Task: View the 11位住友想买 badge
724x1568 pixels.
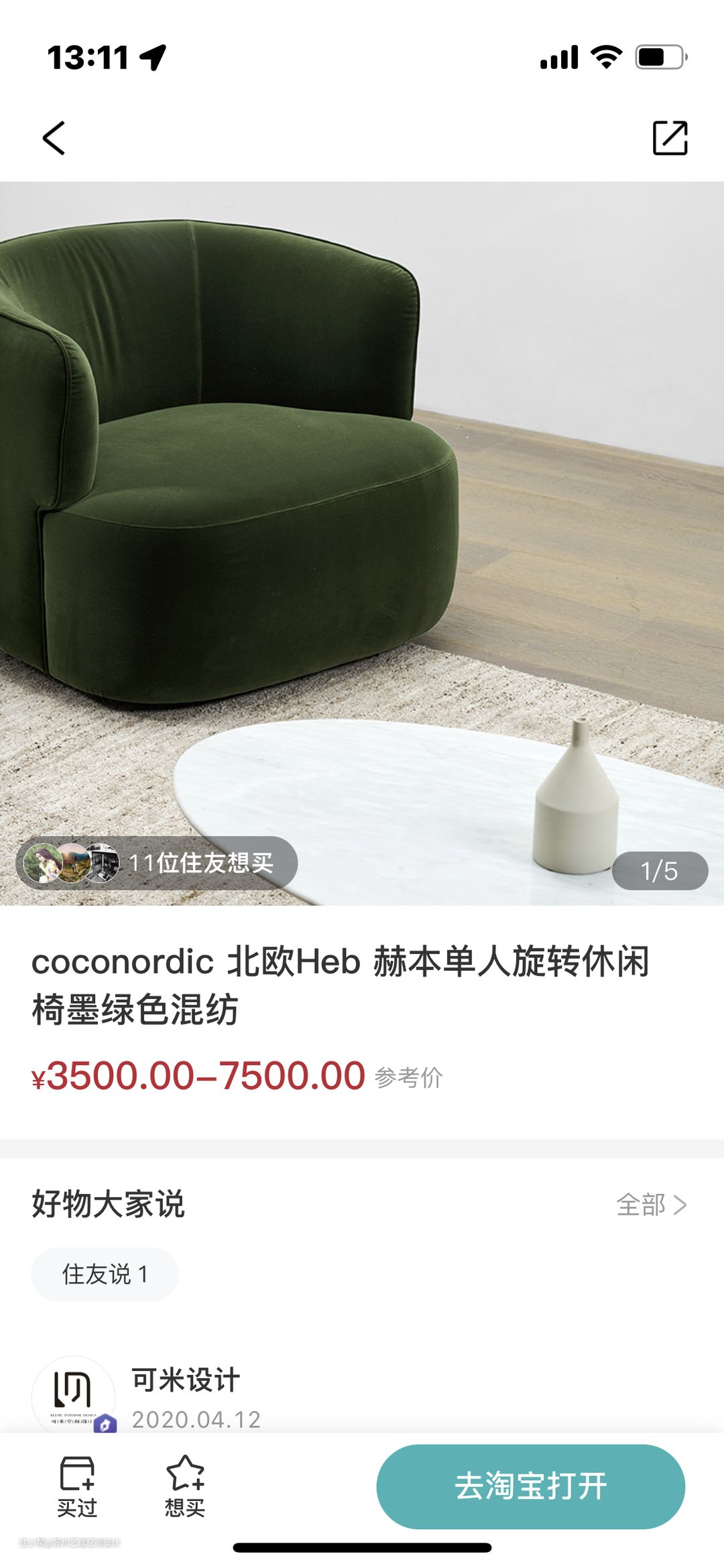Action: (157, 863)
